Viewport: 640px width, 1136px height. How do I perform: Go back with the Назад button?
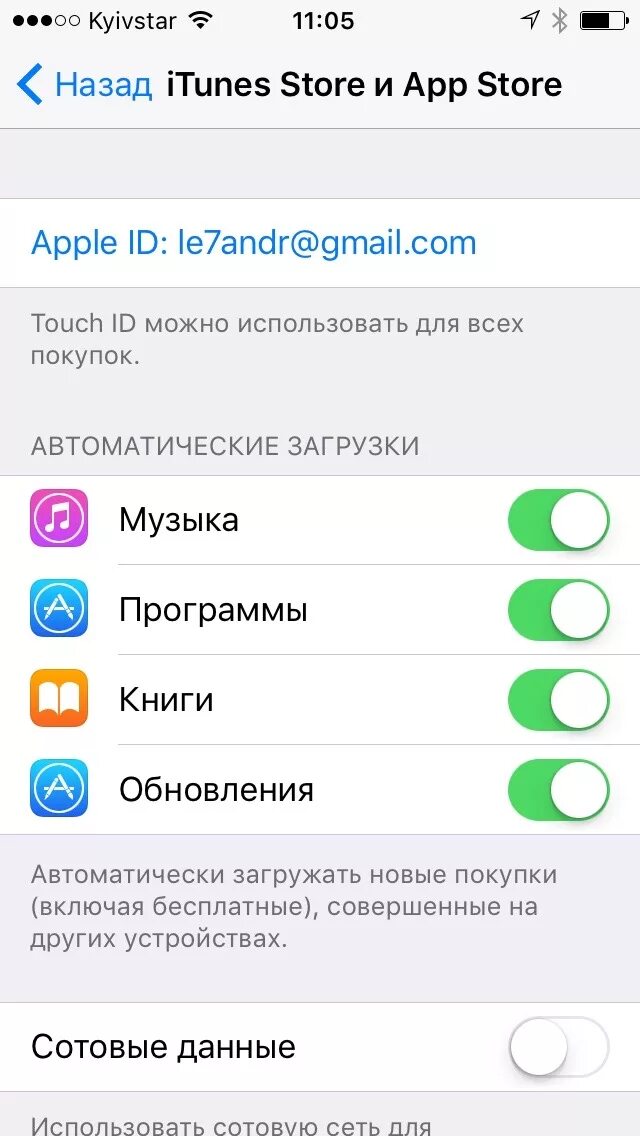tap(84, 85)
